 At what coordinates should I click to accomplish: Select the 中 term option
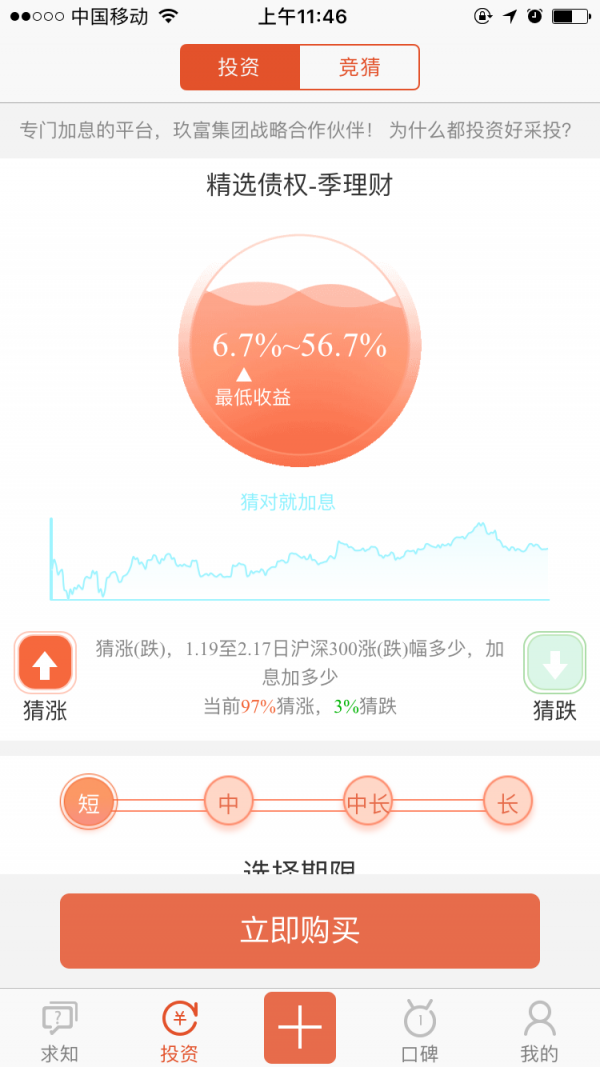coord(229,802)
